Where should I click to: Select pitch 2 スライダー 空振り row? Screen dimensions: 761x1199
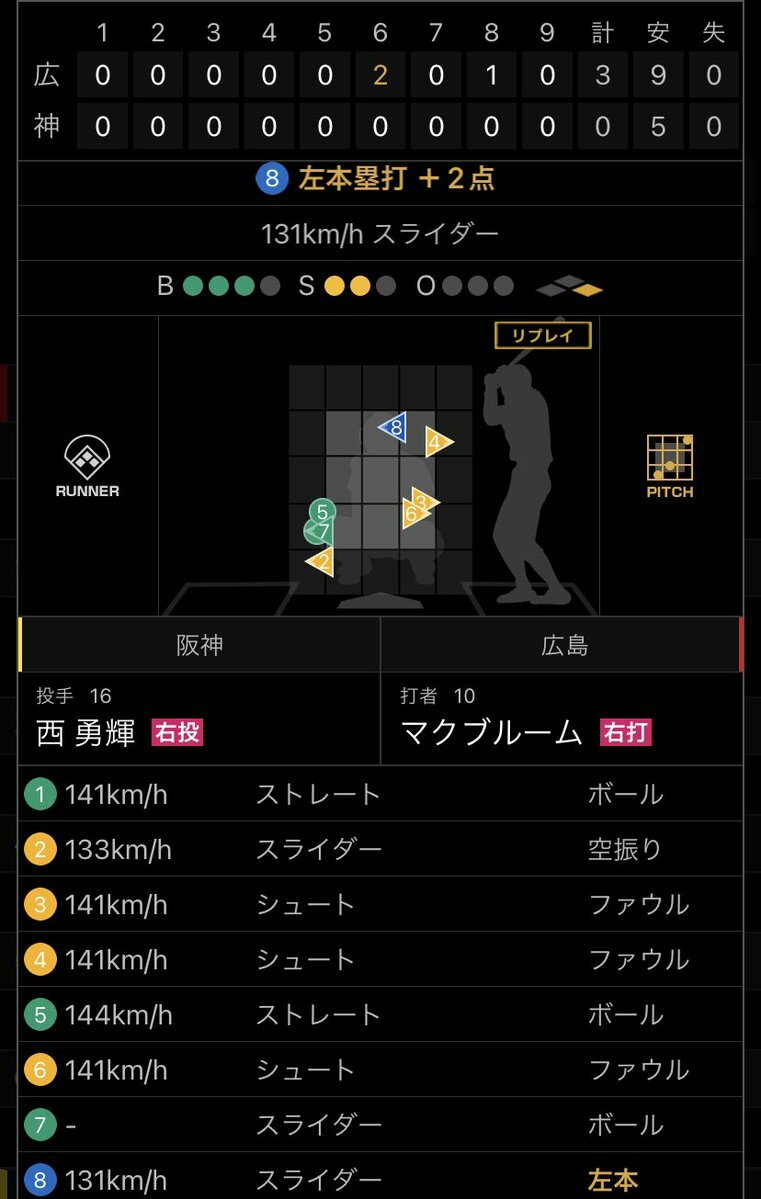coord(380,850)
